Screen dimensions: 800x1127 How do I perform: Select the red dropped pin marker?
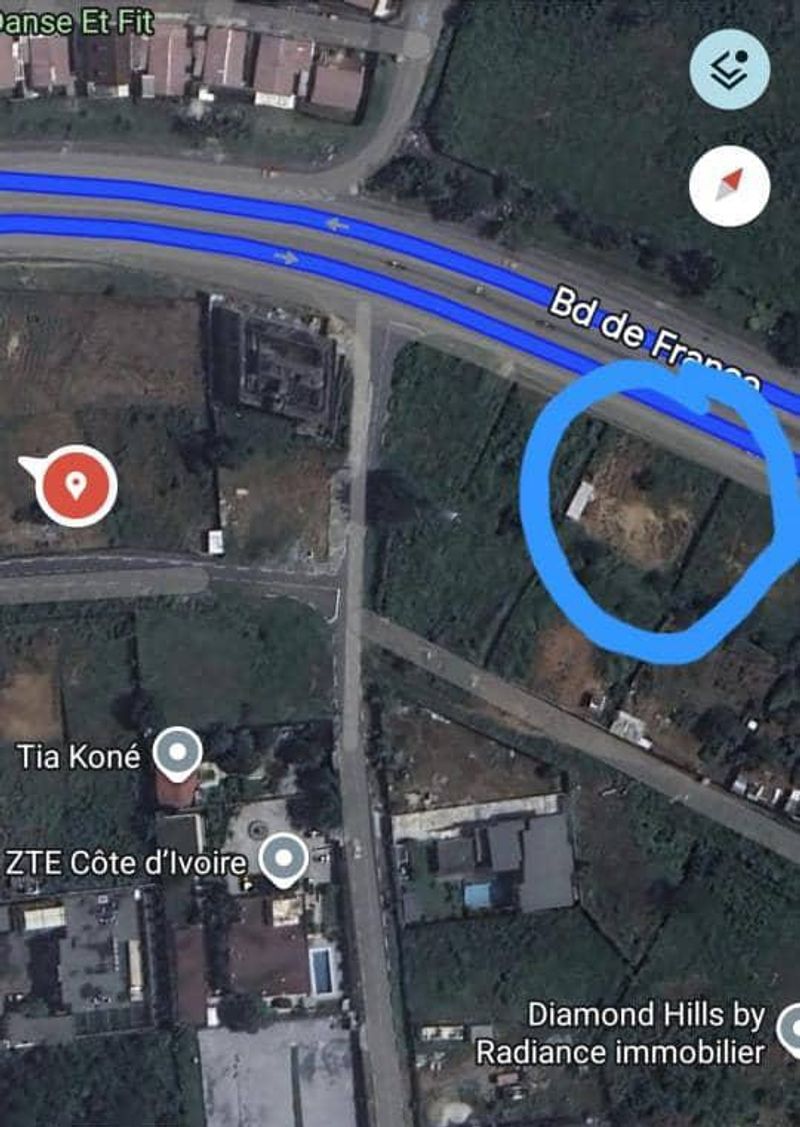(x=76, y=487)
